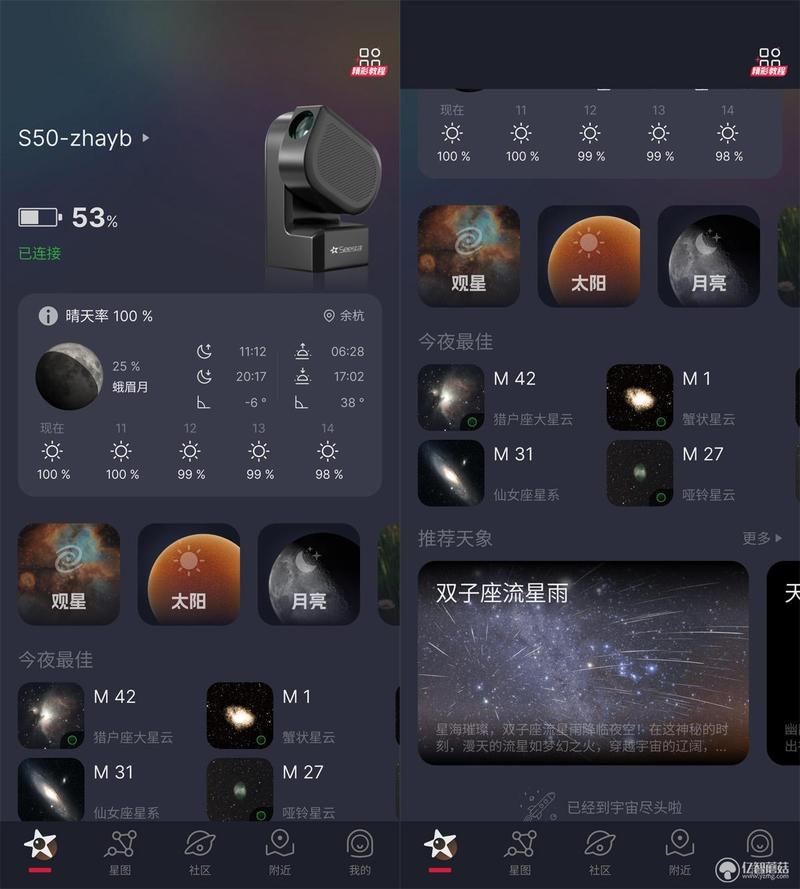Open 更多 recommended celestial events
Viewport: 800px width, 889px height.
coord(762,538)
